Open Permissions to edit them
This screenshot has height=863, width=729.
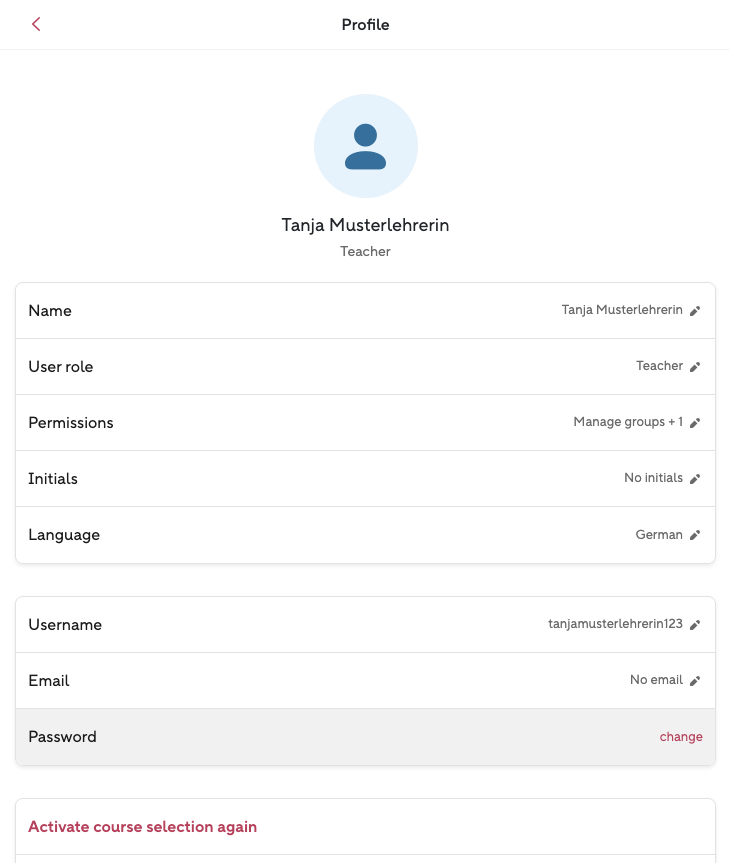pos(695,423)
